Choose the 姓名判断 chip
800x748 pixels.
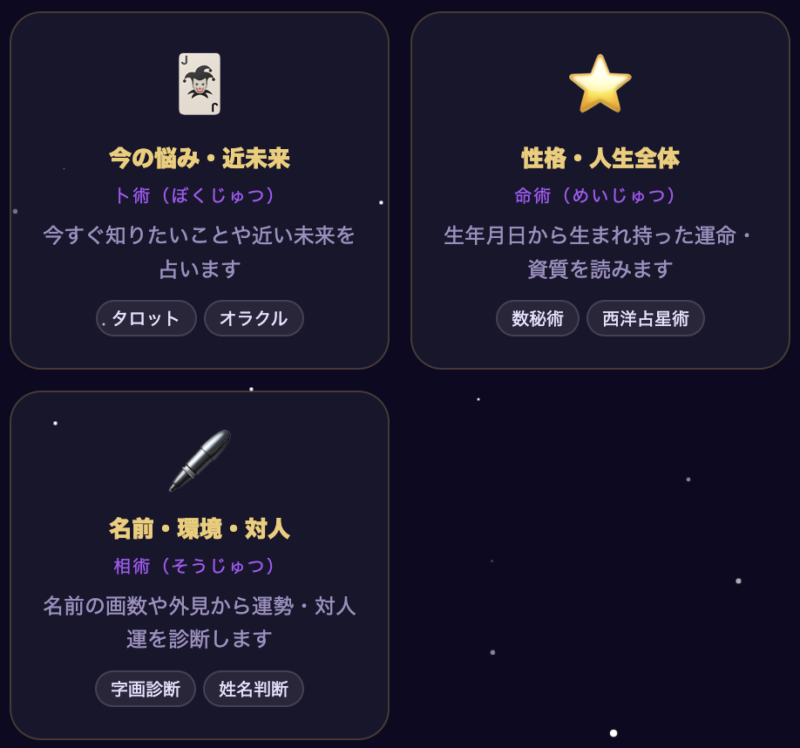point(253,689)
